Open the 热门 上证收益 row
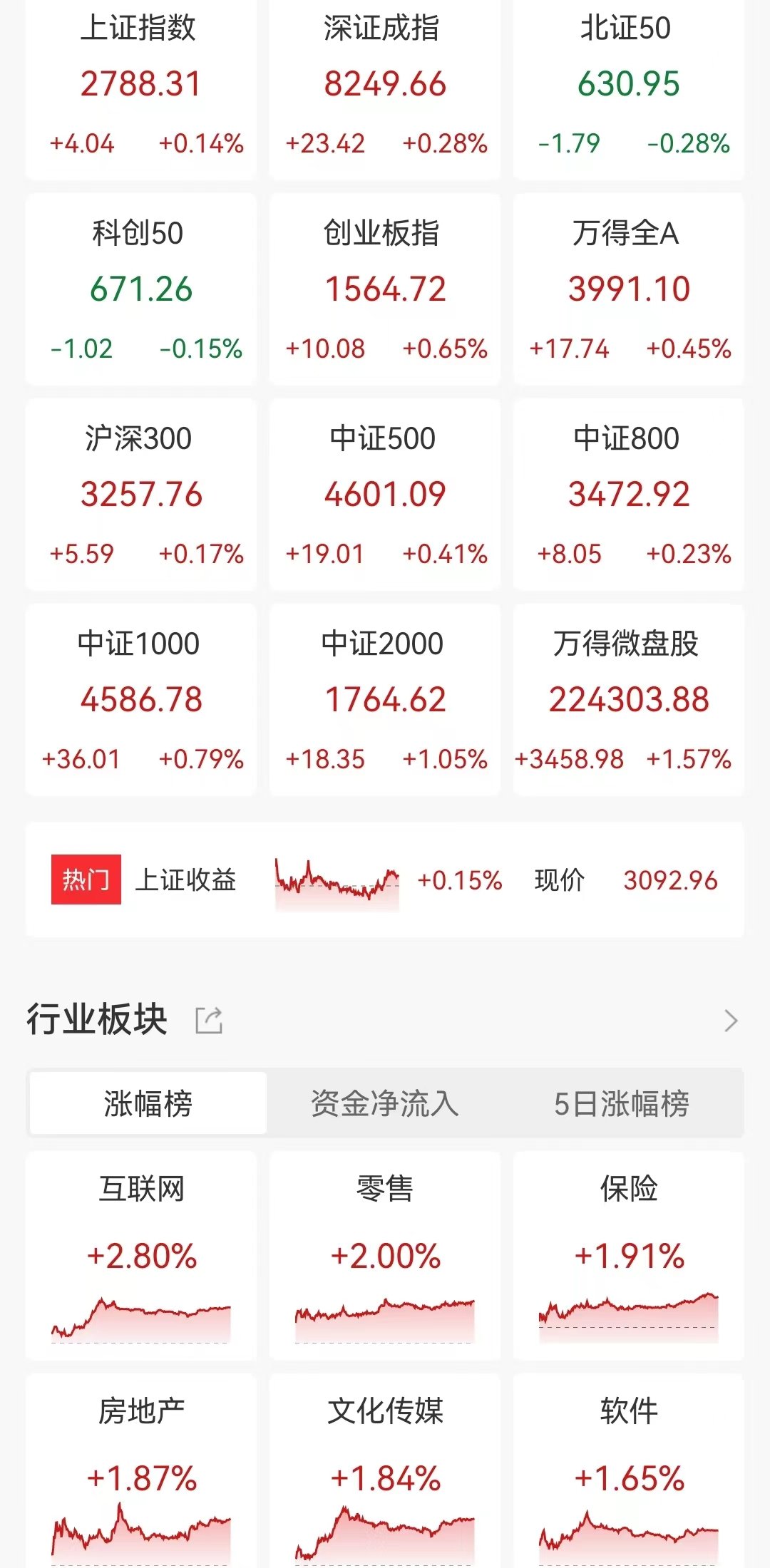Image resolution: width=770 pixels, height=1568 pixels. tap(385, 880)
